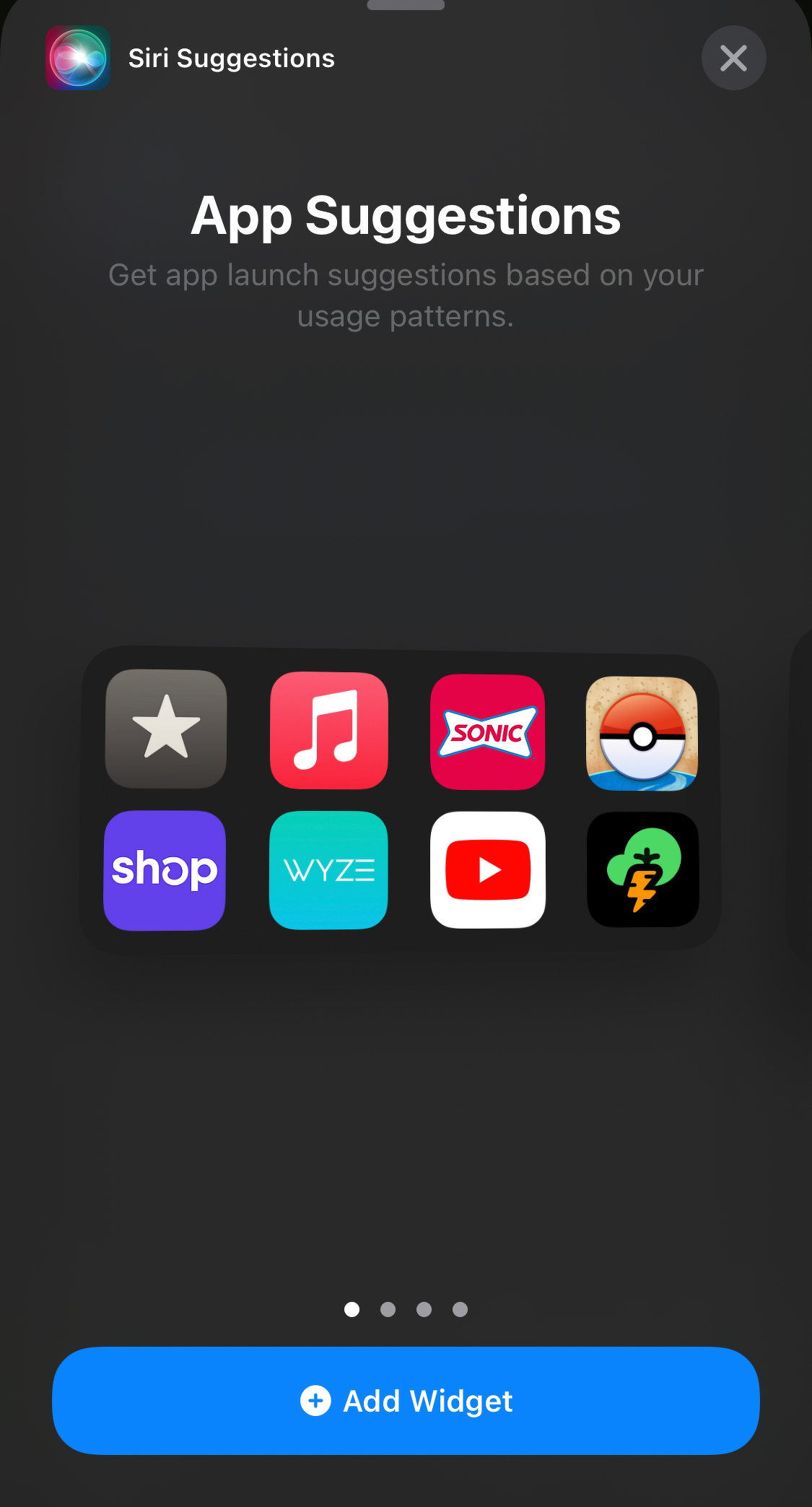This screenshot has height=1507, width=812.
Task: Select the second page indicator dot
Action: 388,1309
